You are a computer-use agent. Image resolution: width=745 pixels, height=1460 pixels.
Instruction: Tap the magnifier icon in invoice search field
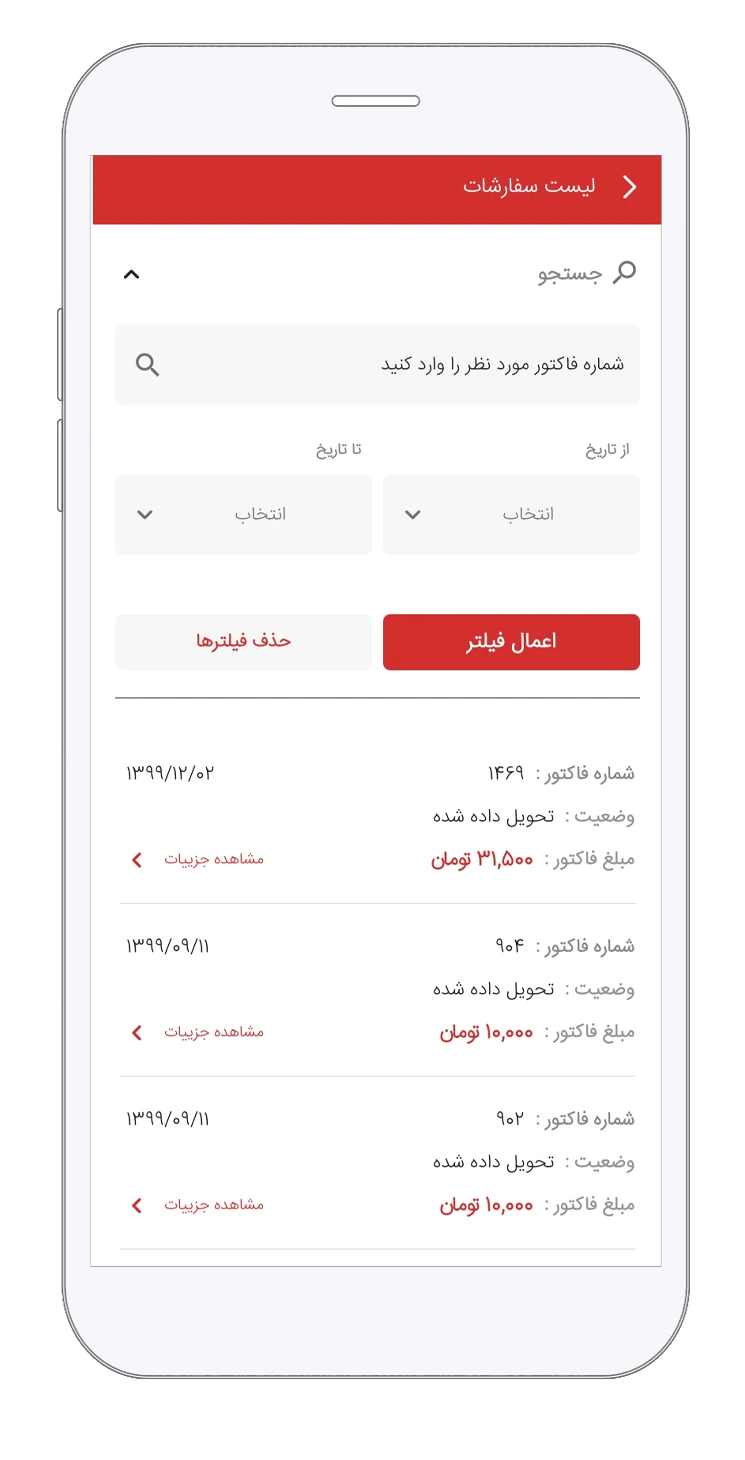148,365
